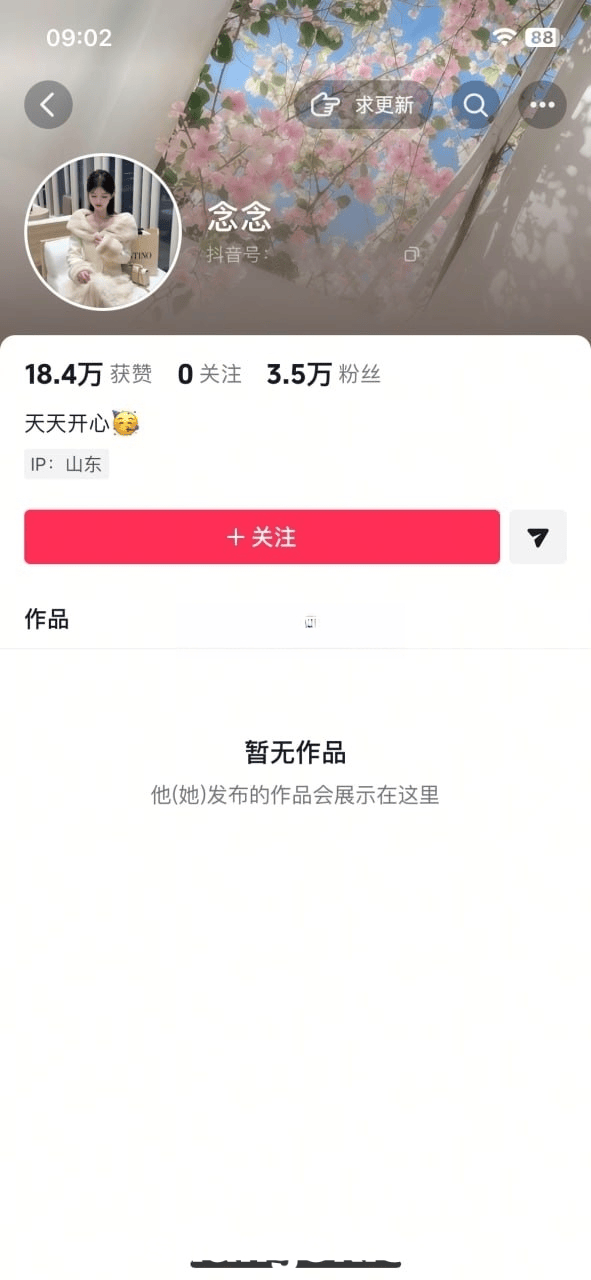The height and width of the screenshot is (1280, 591).
Task: Select the 作品 tab
Action: pyautogui.click(x=47, y=619)
